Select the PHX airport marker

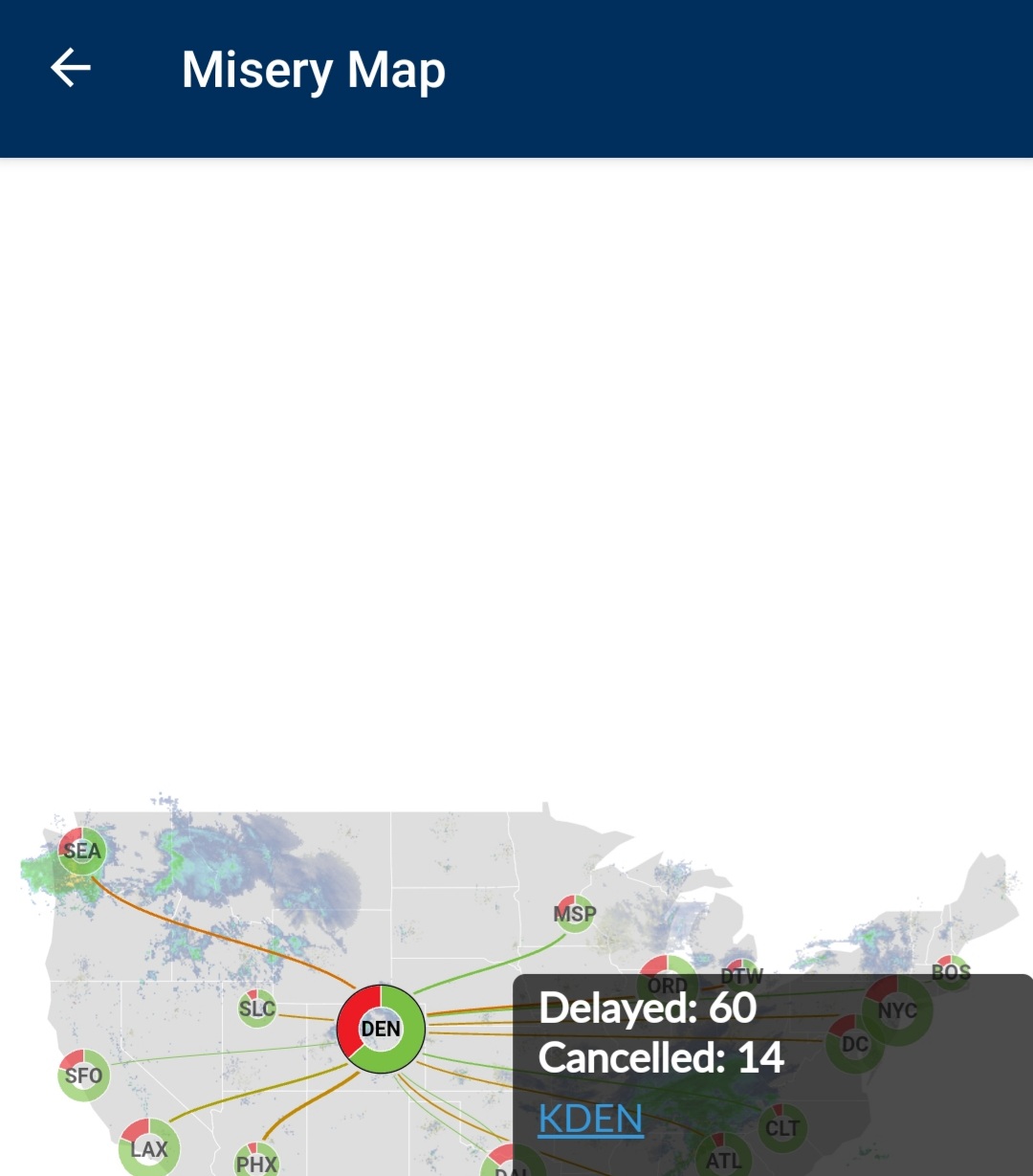tap(256, 1162)
